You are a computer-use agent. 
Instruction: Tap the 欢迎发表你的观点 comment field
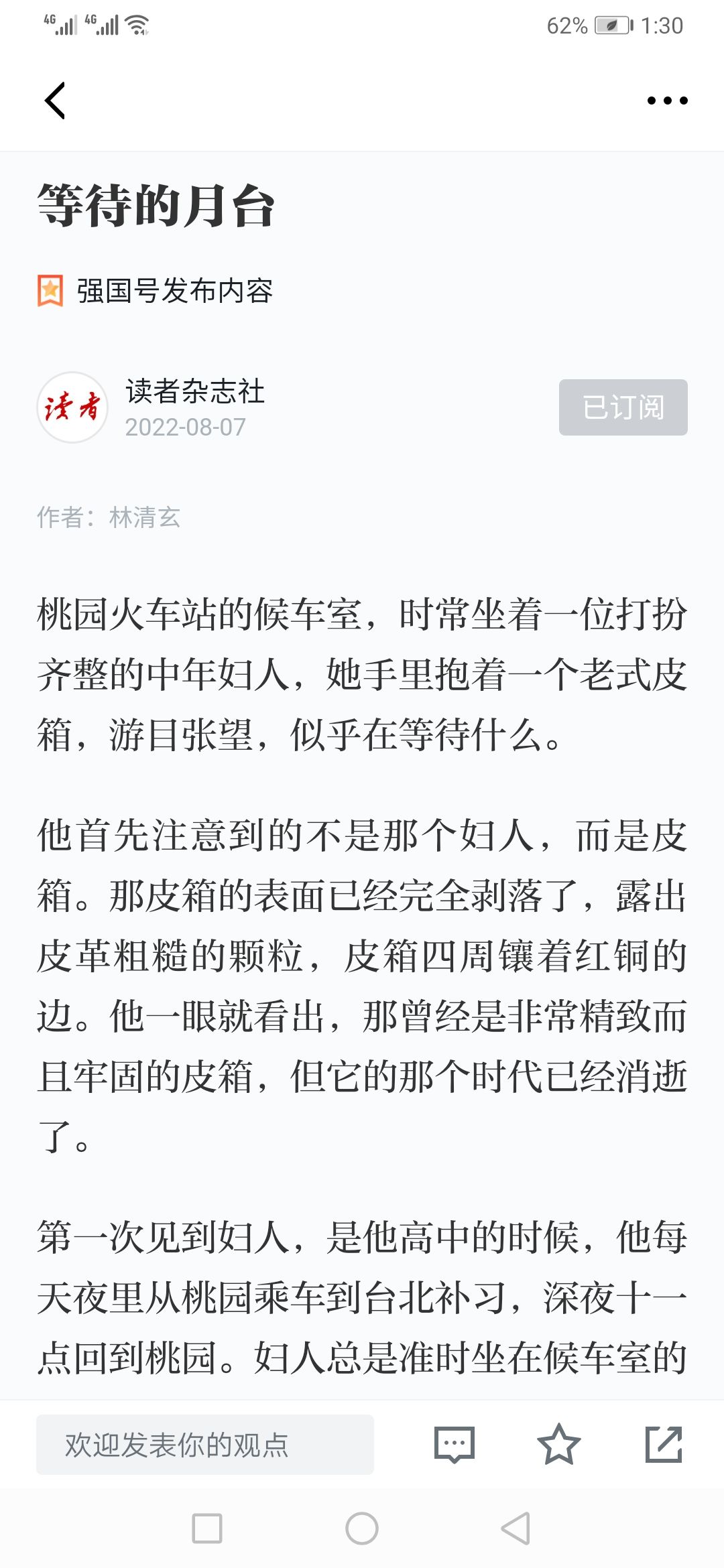(205, 1445)
